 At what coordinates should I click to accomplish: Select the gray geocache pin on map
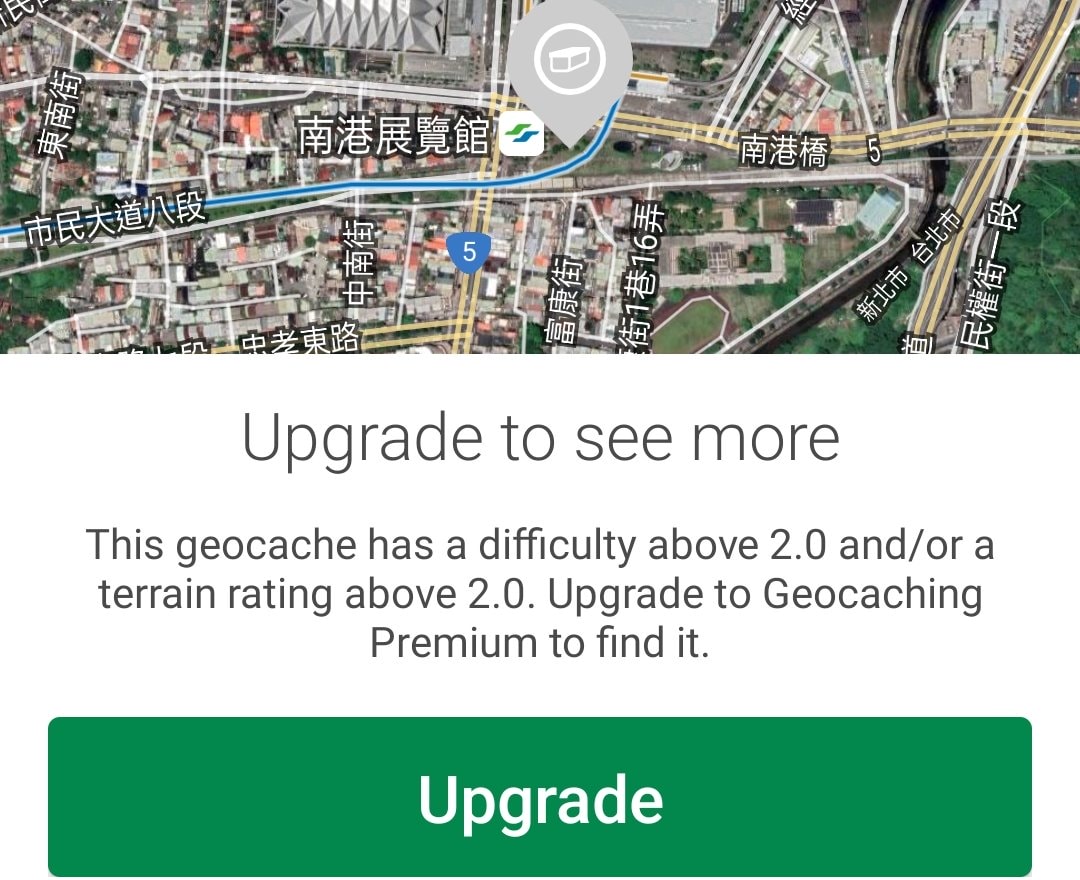pos(569,62)
